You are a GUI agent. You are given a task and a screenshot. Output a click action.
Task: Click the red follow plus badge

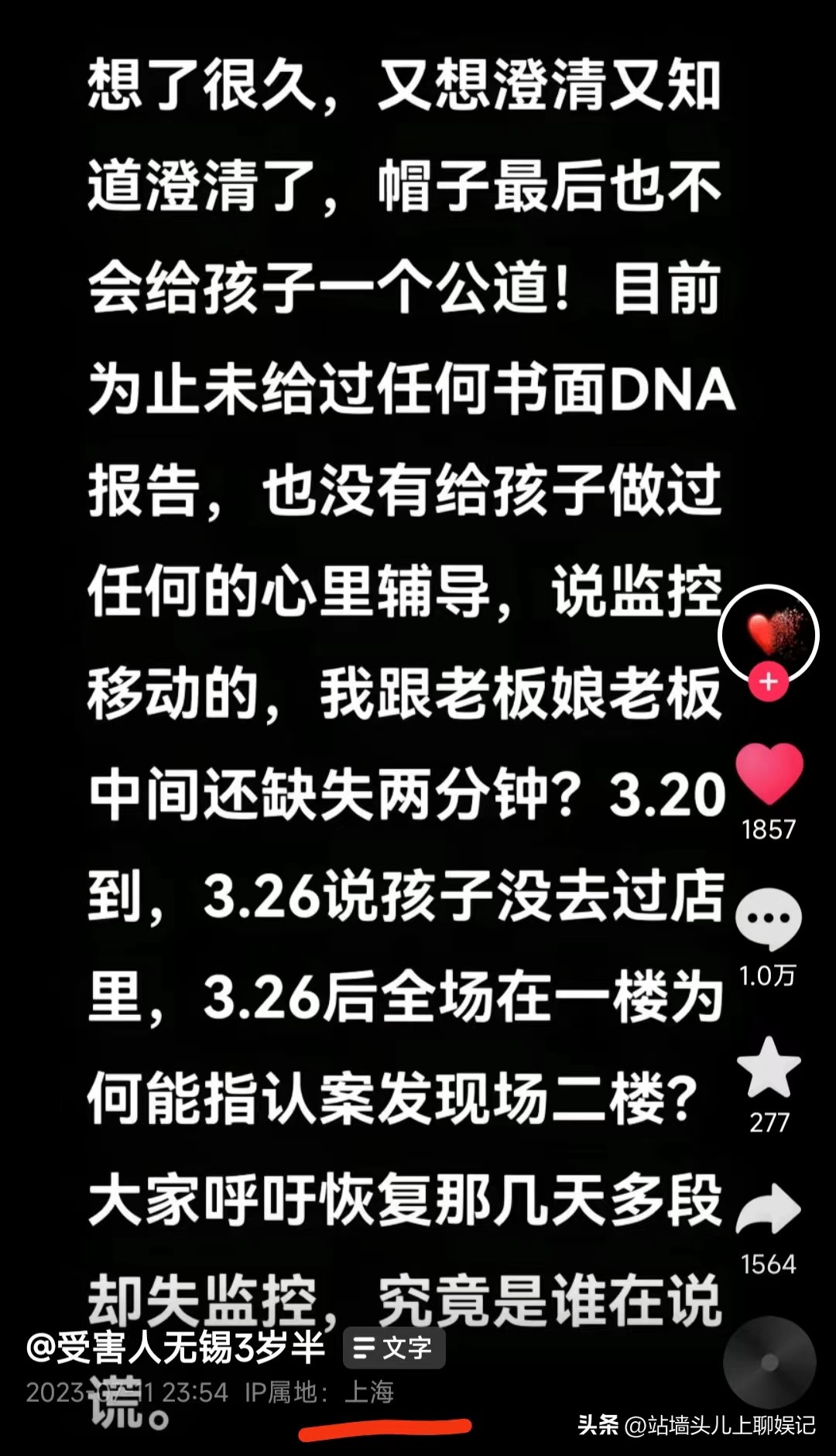pyautogui.click(x=769, y=682)
